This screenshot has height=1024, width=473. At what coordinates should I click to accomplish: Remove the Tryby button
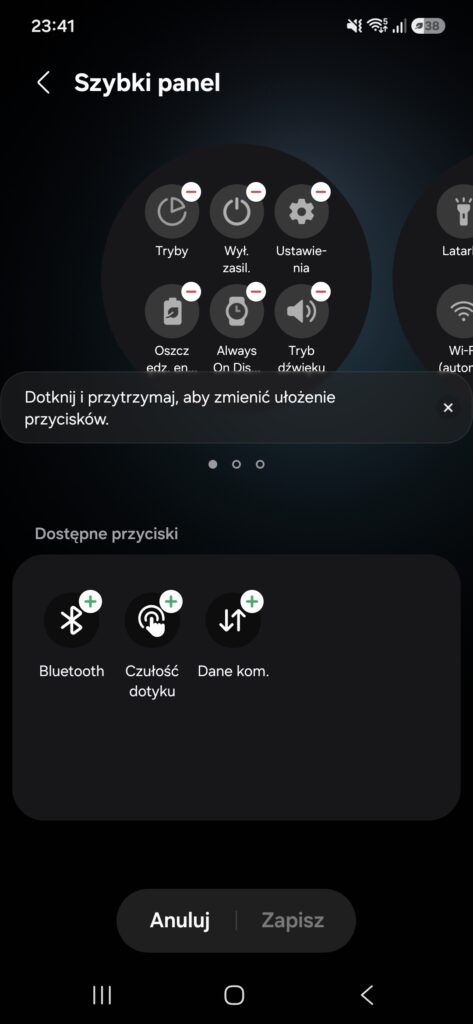(x=191, y=192)
